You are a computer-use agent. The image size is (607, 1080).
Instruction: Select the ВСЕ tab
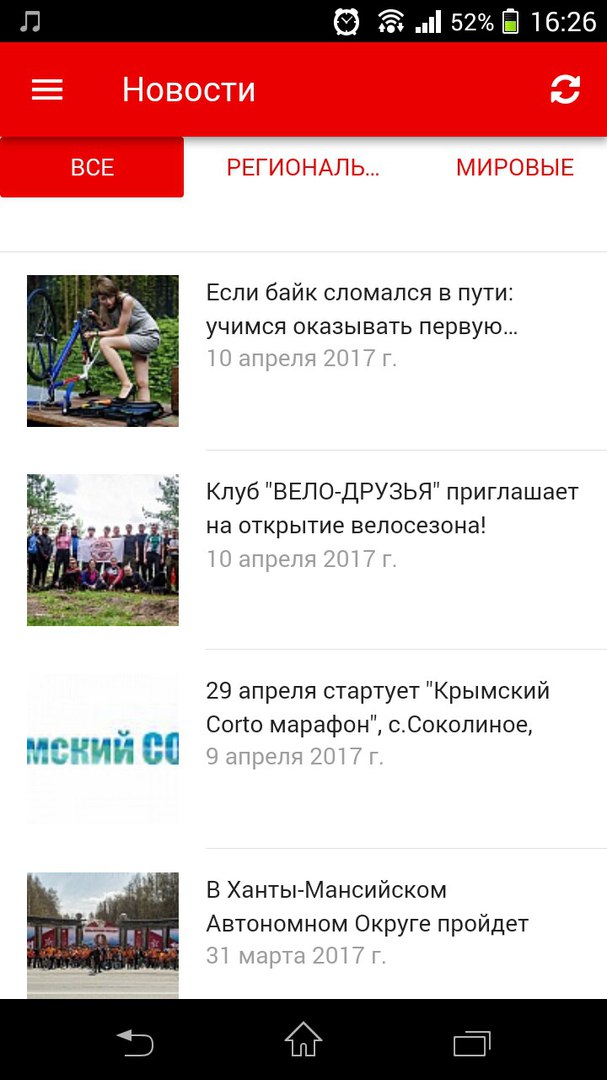click(x=92, y=167)
